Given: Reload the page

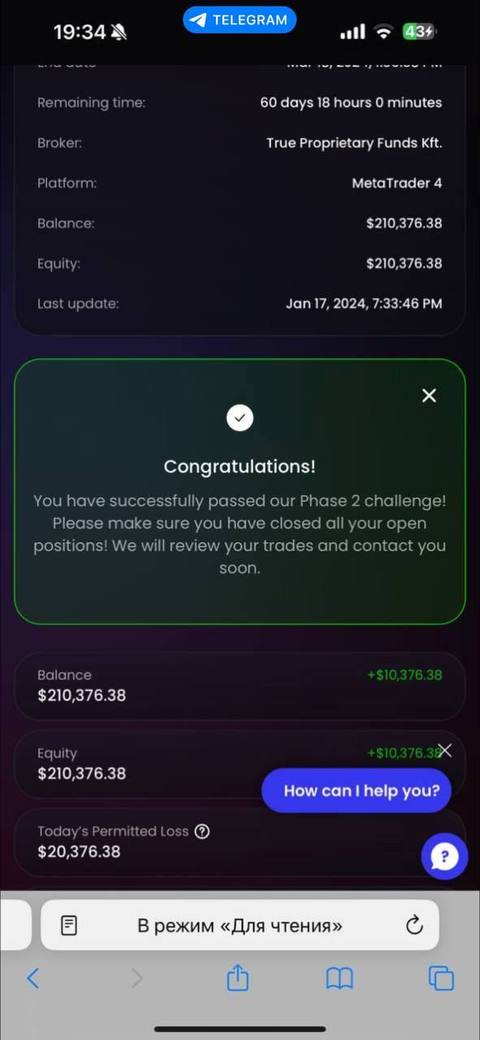Looking at the screenshot, I should (x=414, y=925).
